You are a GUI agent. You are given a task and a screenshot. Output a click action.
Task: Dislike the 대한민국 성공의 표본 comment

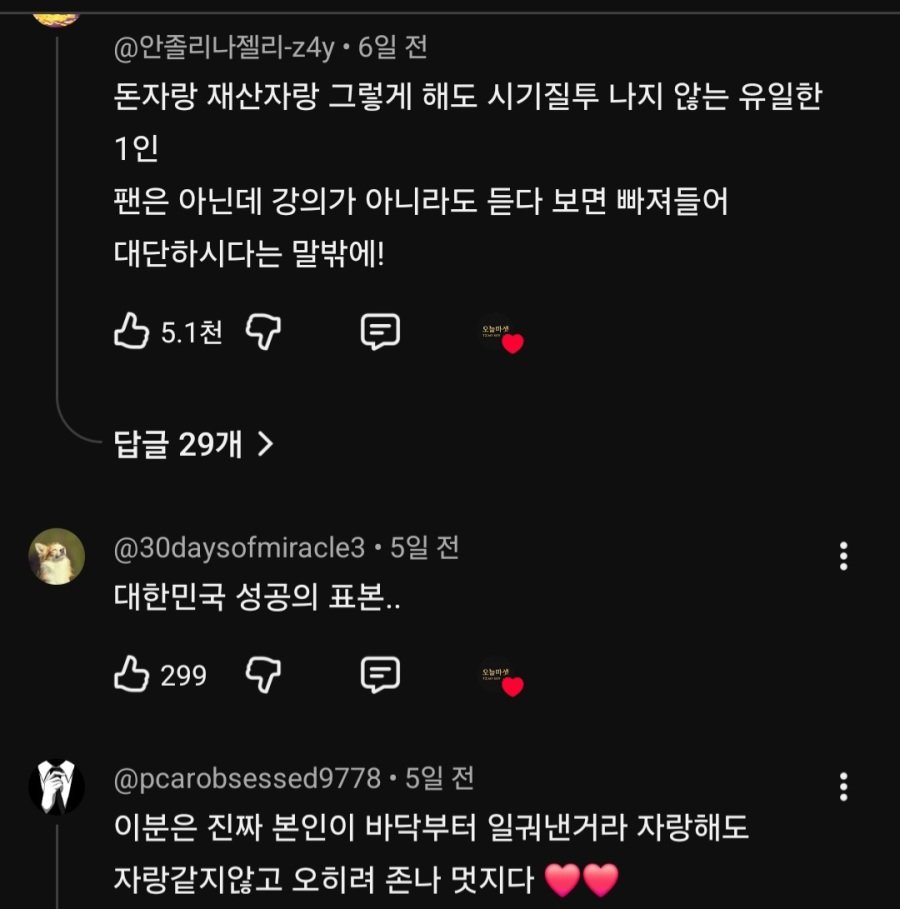click(263, 675)
